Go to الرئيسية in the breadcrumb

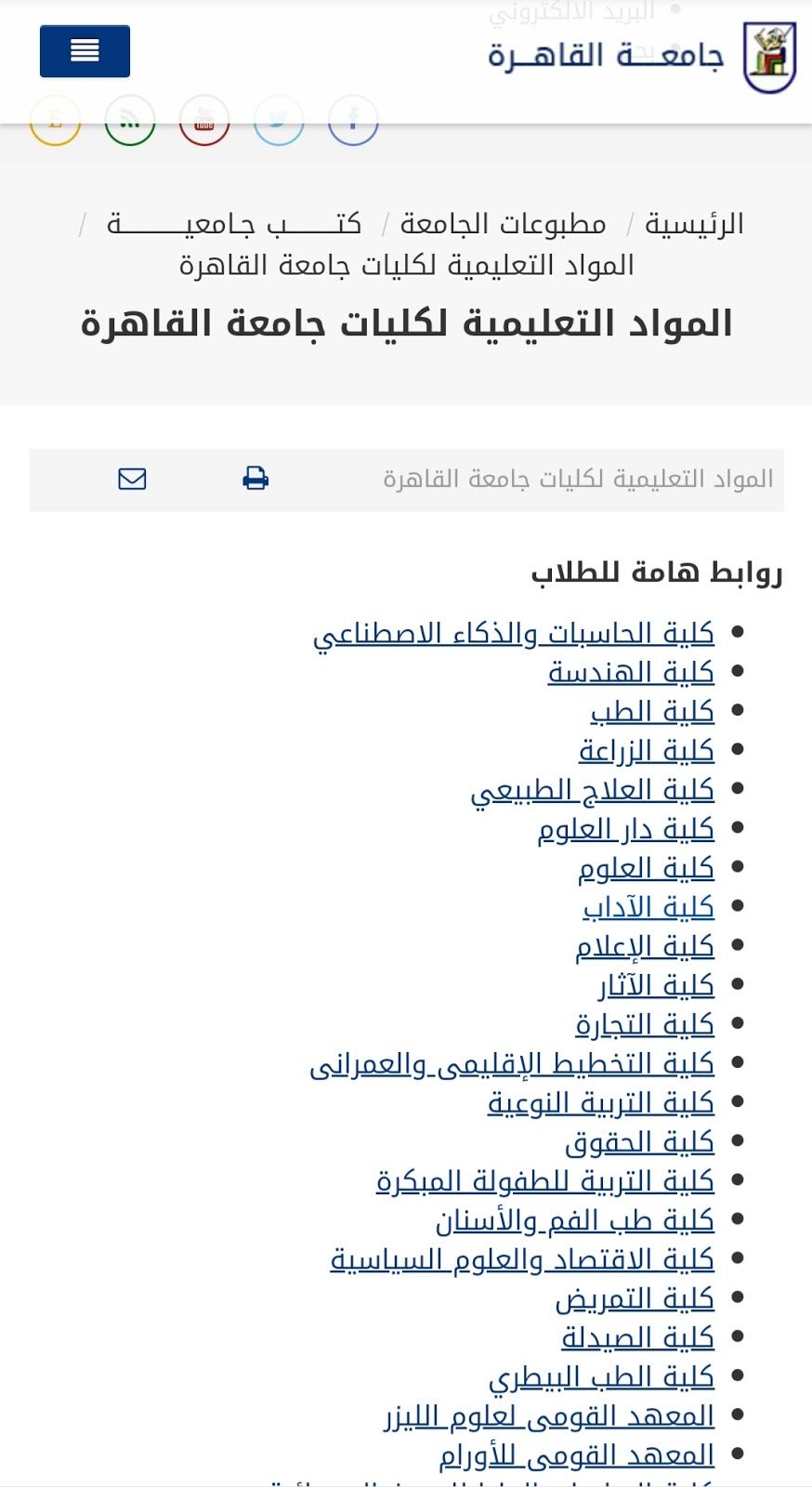pos(694,224)
